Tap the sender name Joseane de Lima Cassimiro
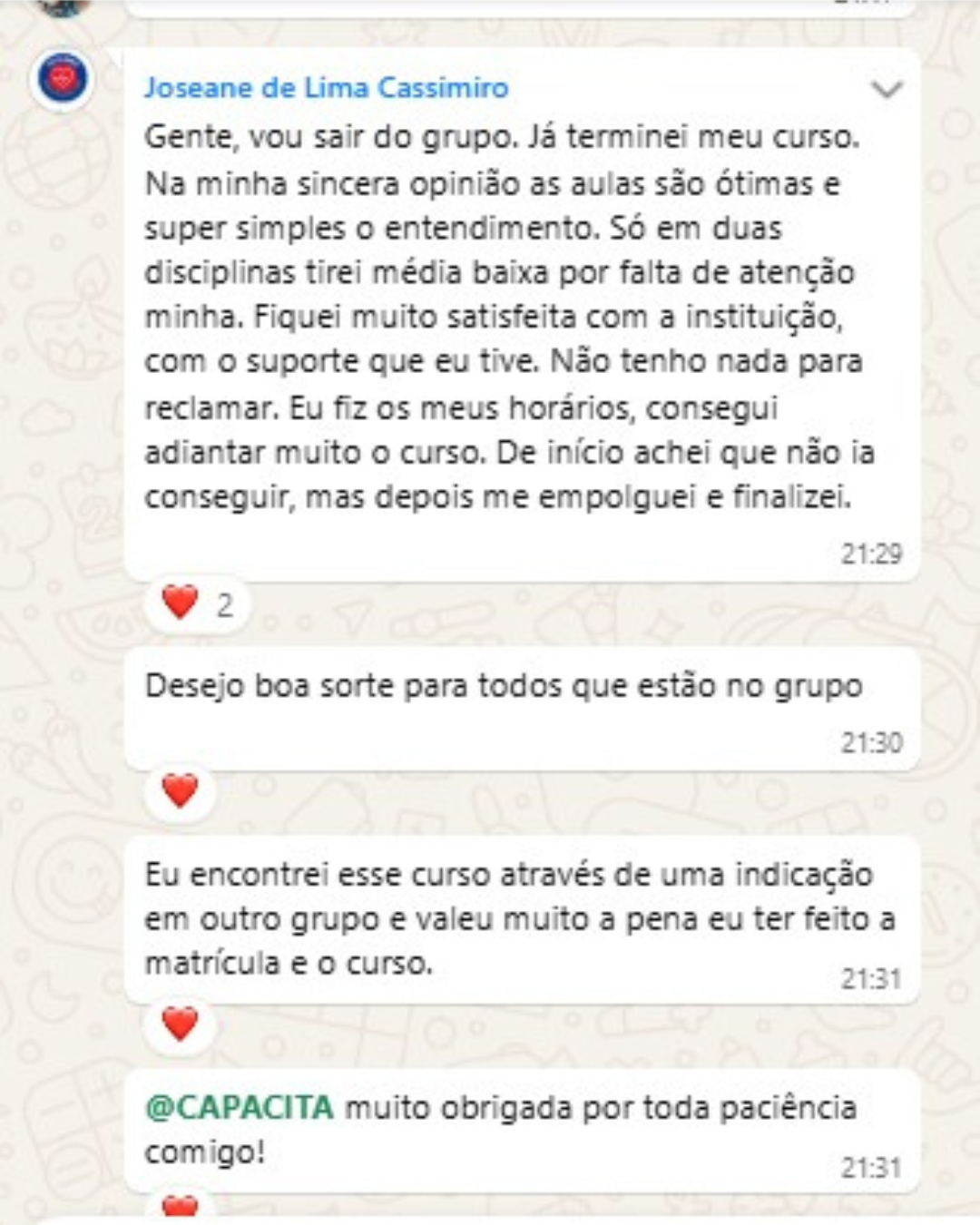Viewport: 980px width, 1225px height. pos(326,88)
